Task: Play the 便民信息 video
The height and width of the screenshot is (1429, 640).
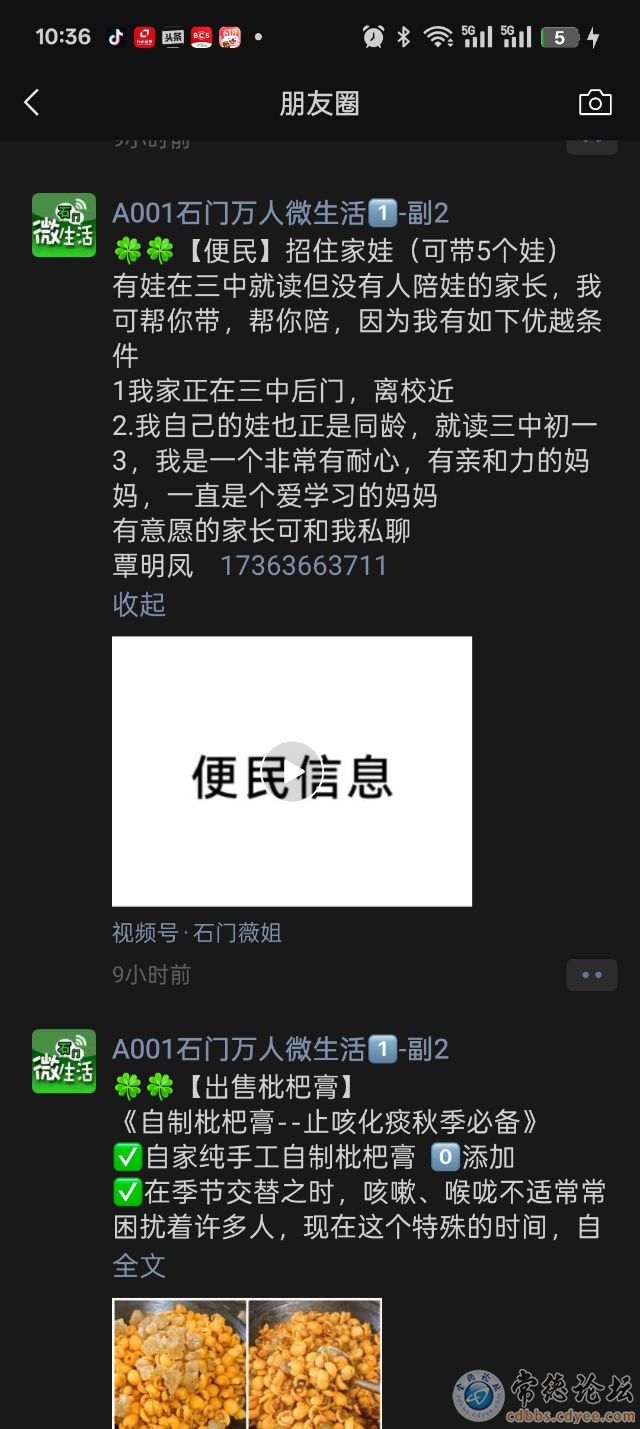Action: pyautogui.click(x=292, y=771)
